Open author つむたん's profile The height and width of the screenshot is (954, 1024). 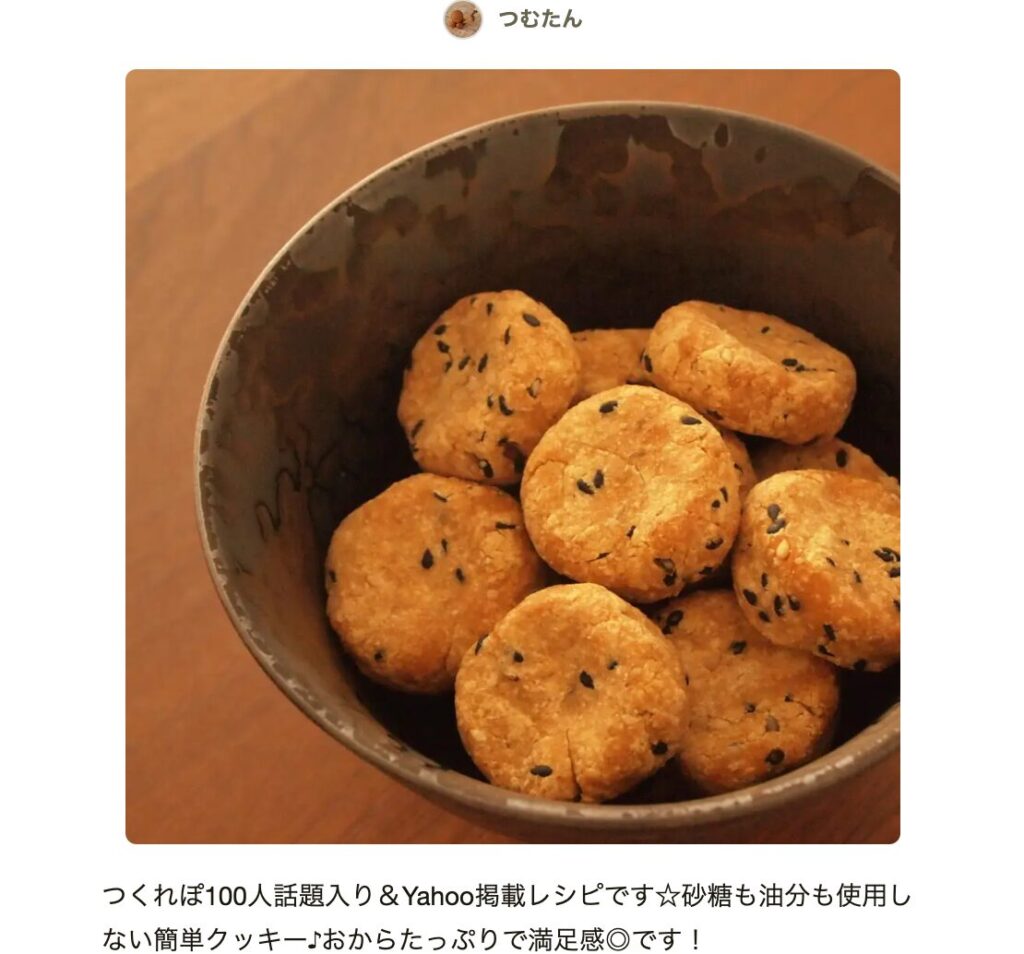(539, 19)
